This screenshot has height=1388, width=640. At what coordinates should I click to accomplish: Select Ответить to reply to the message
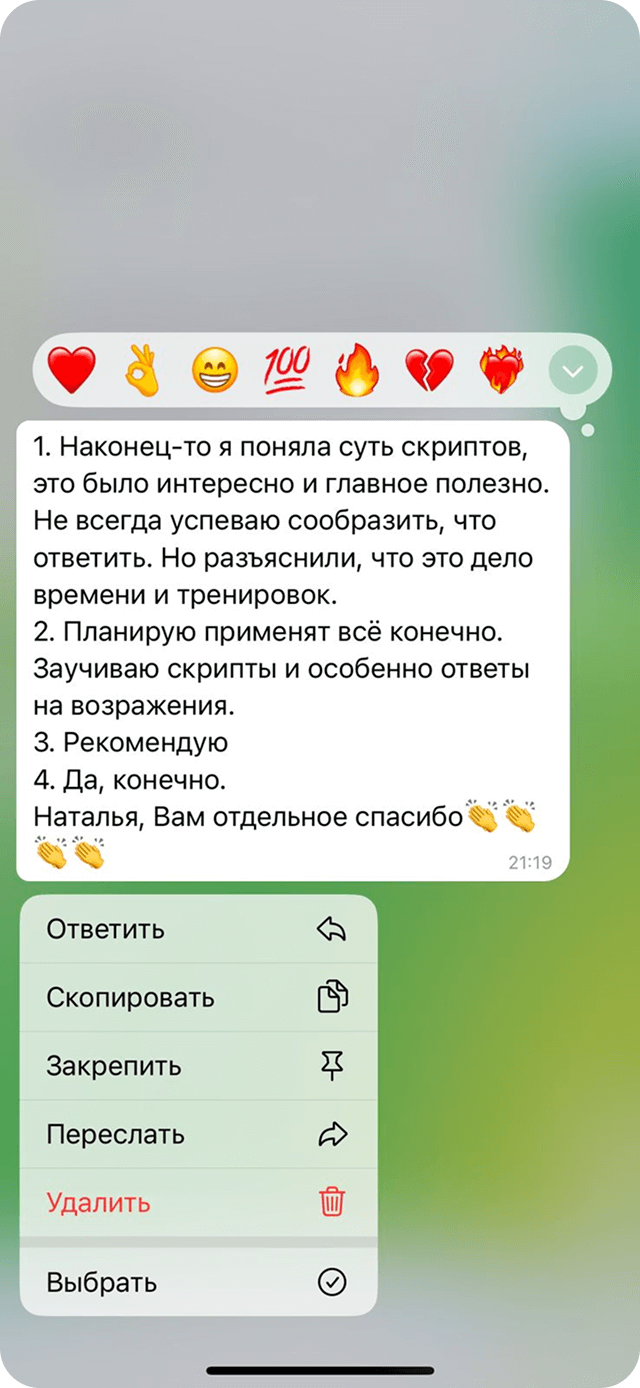(x=198, y=929)
